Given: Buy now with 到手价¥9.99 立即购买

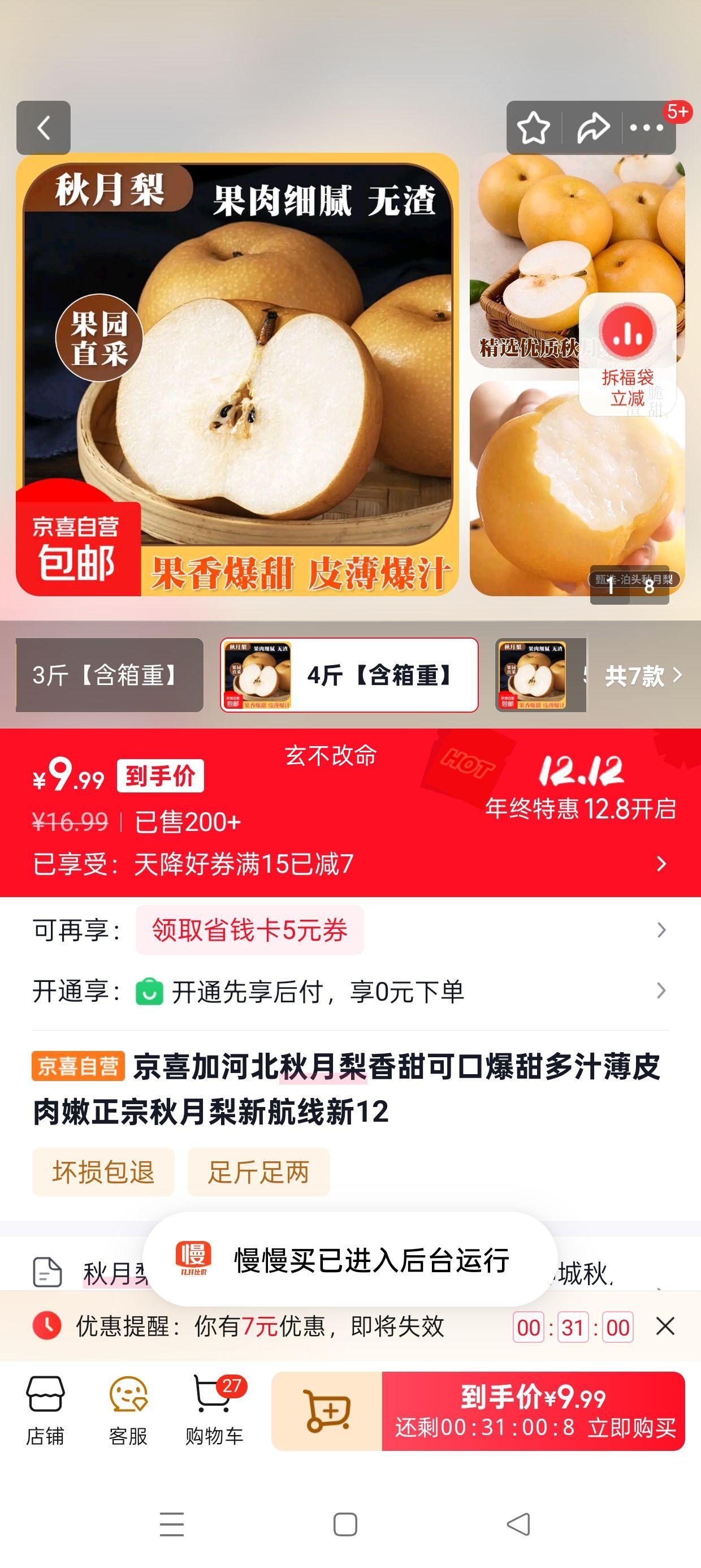Looking at the screenshot, I should [x=533, y=1410].
